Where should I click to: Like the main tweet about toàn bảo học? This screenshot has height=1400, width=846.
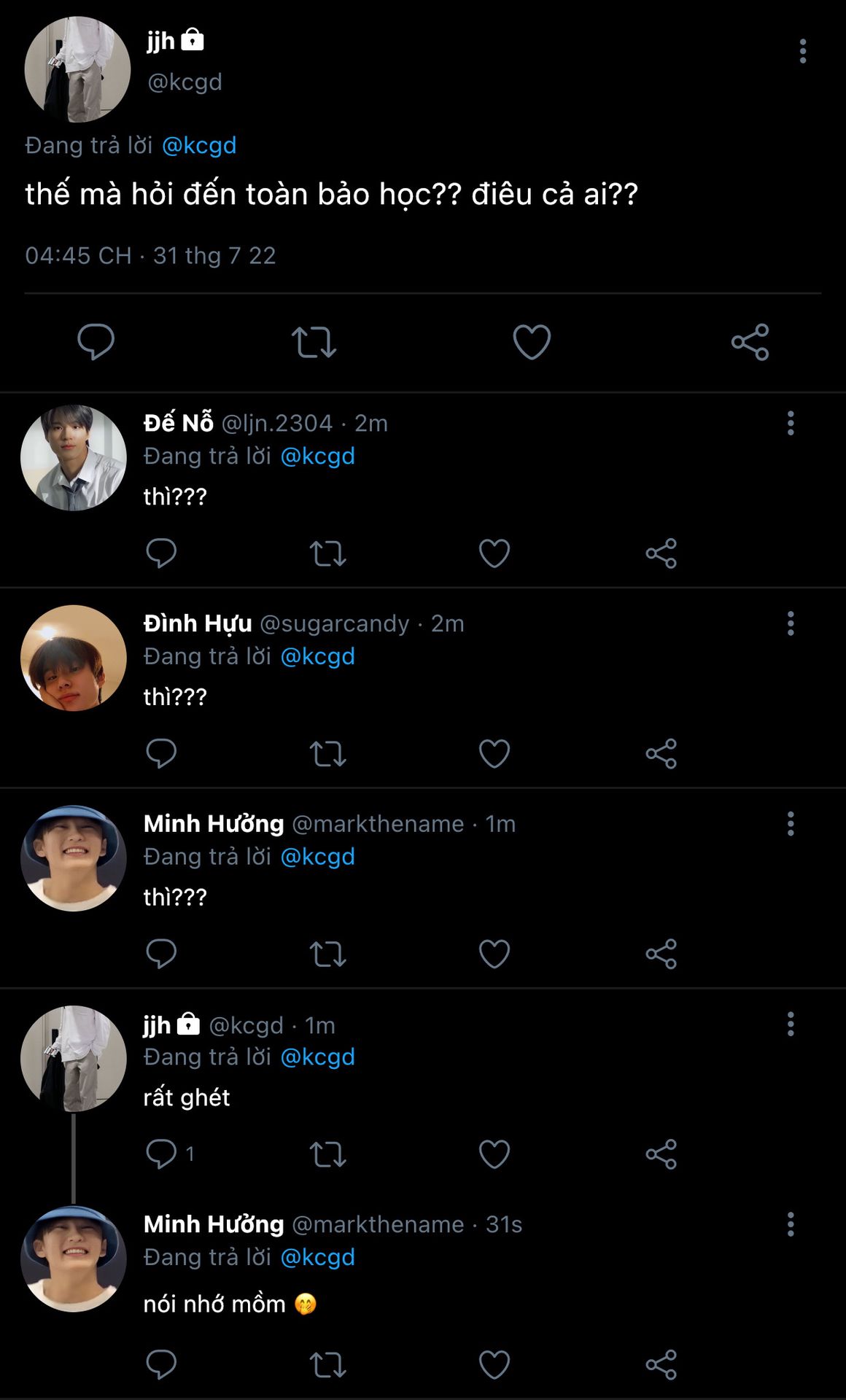[532, 342]
